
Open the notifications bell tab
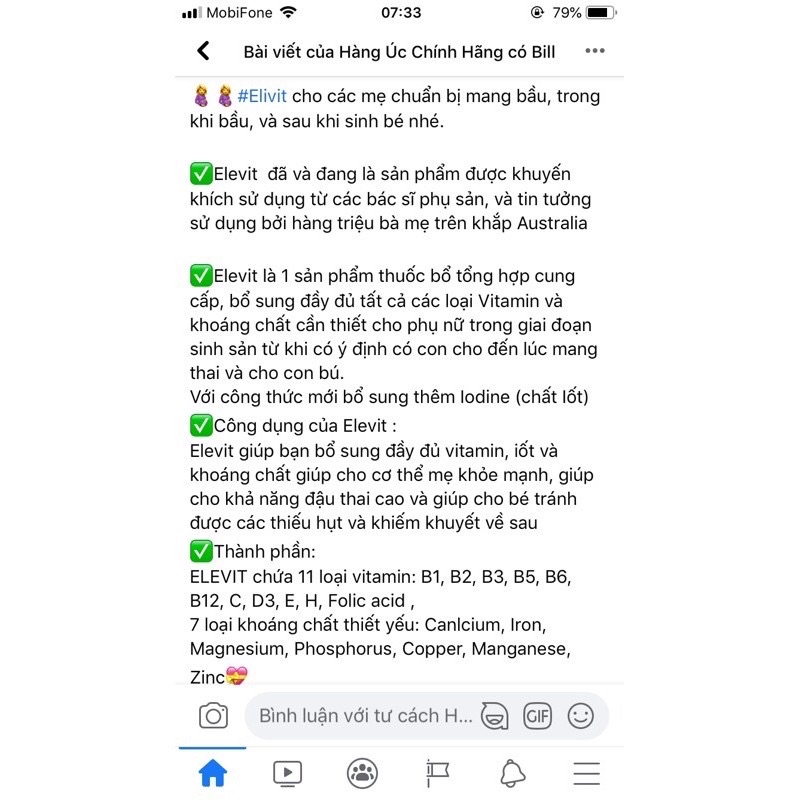pyautogui.click(x=512, y=773)
